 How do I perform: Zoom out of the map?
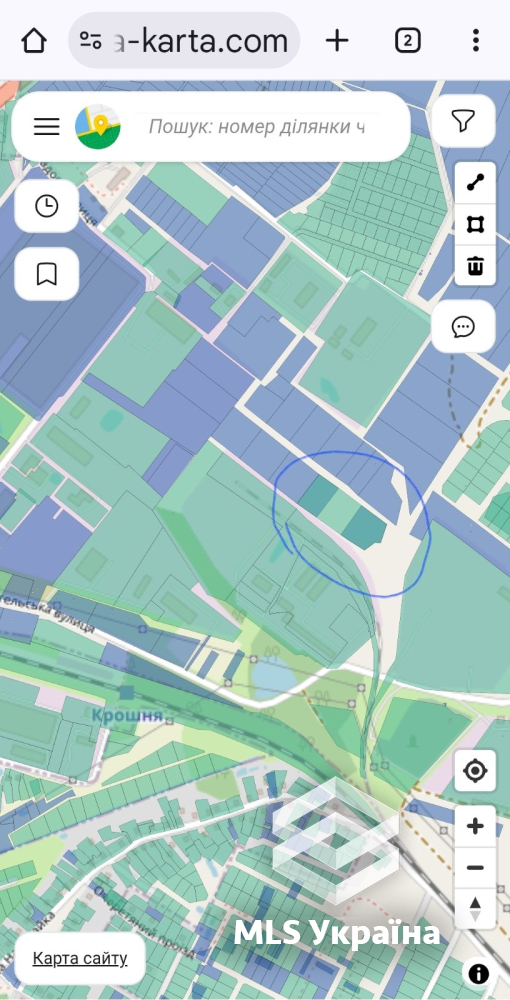pyautogui.click(x=475, y=867)
